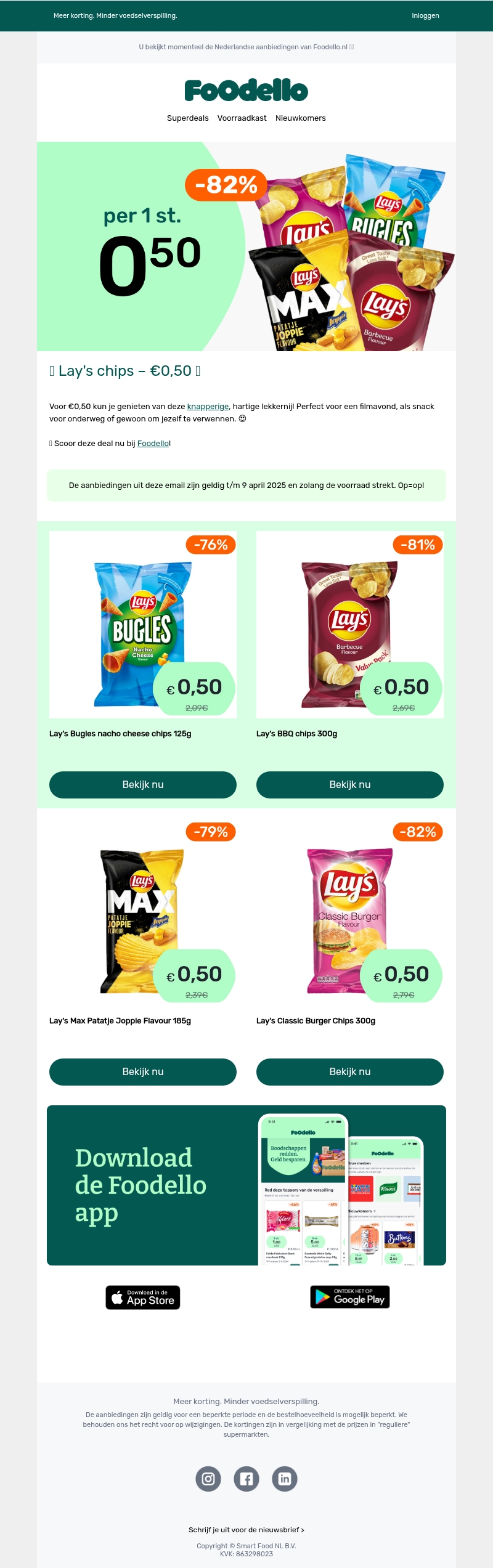This screenshot has height=1568, width=493.
Task: Open Nieuwkomers
Action: pos(300,118)
